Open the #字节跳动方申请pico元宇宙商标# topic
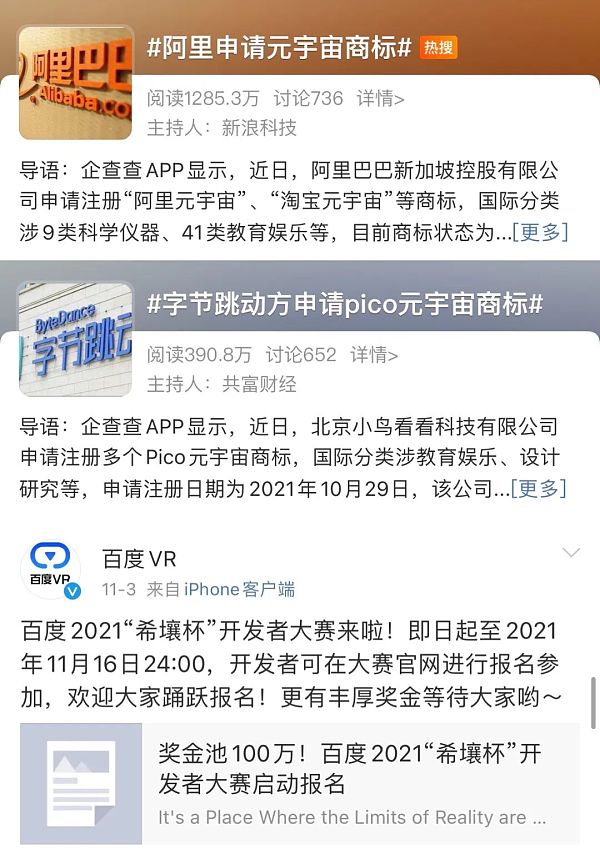This screenshot has height=859, width=600. (345, 305)
